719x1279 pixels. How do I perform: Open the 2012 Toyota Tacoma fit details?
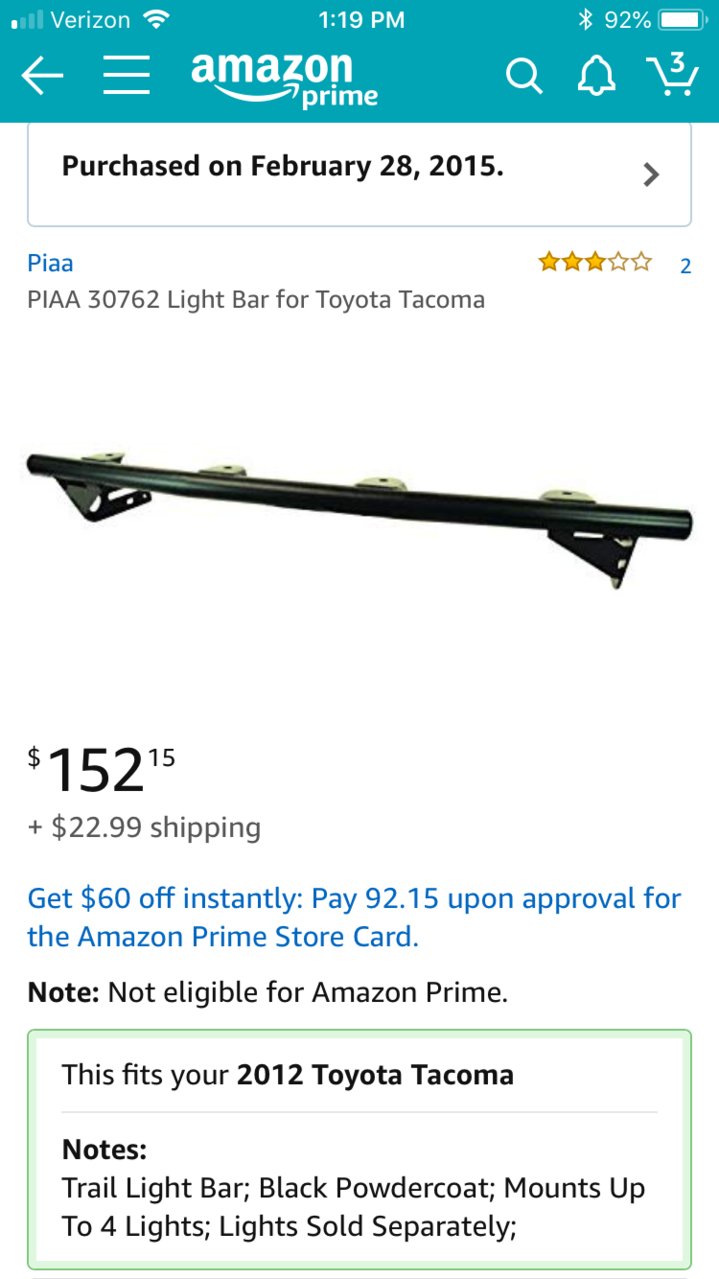tap(359, 1075)
